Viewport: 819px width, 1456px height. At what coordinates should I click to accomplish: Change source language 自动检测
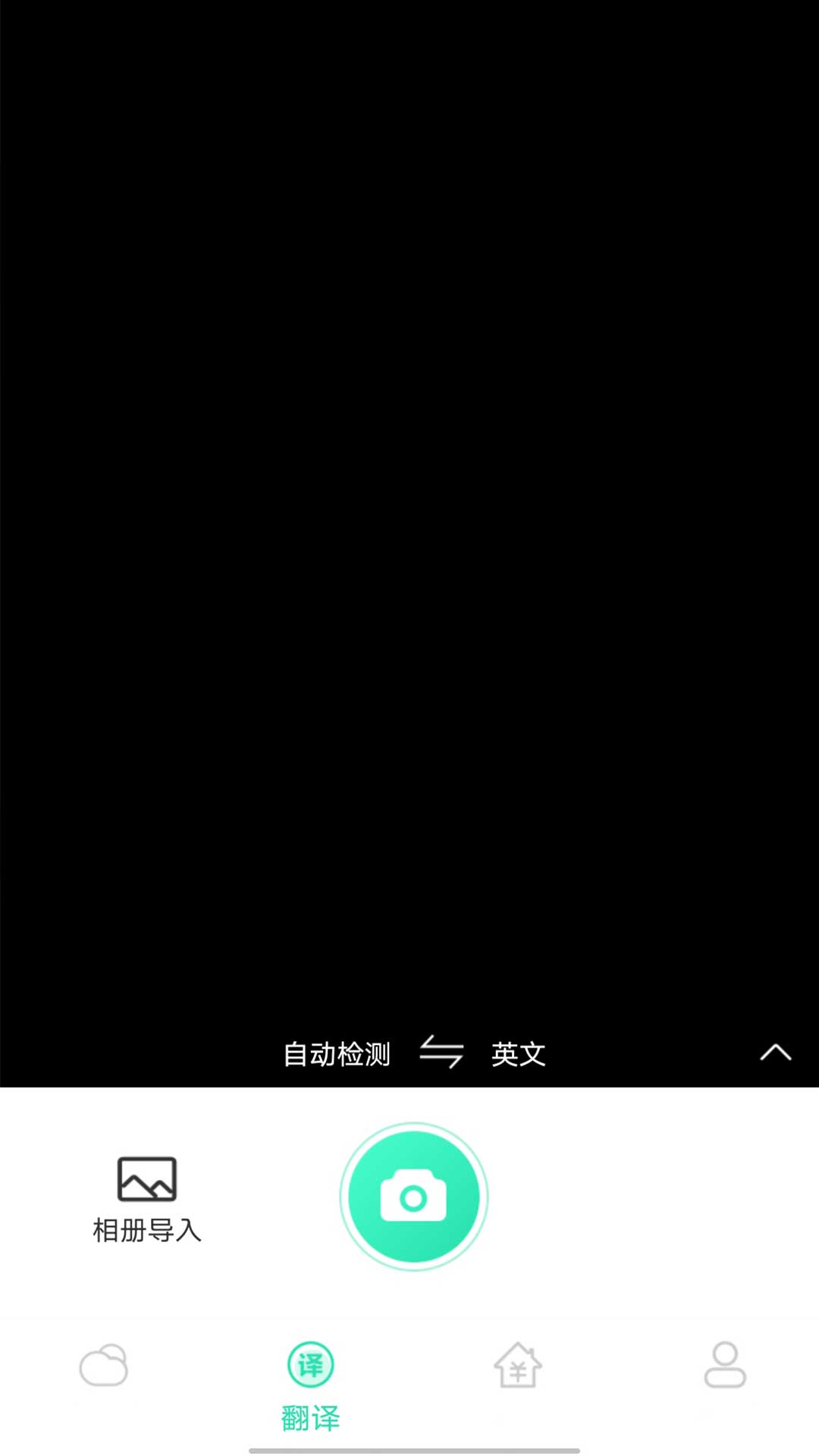click(x=337, y=1054)
